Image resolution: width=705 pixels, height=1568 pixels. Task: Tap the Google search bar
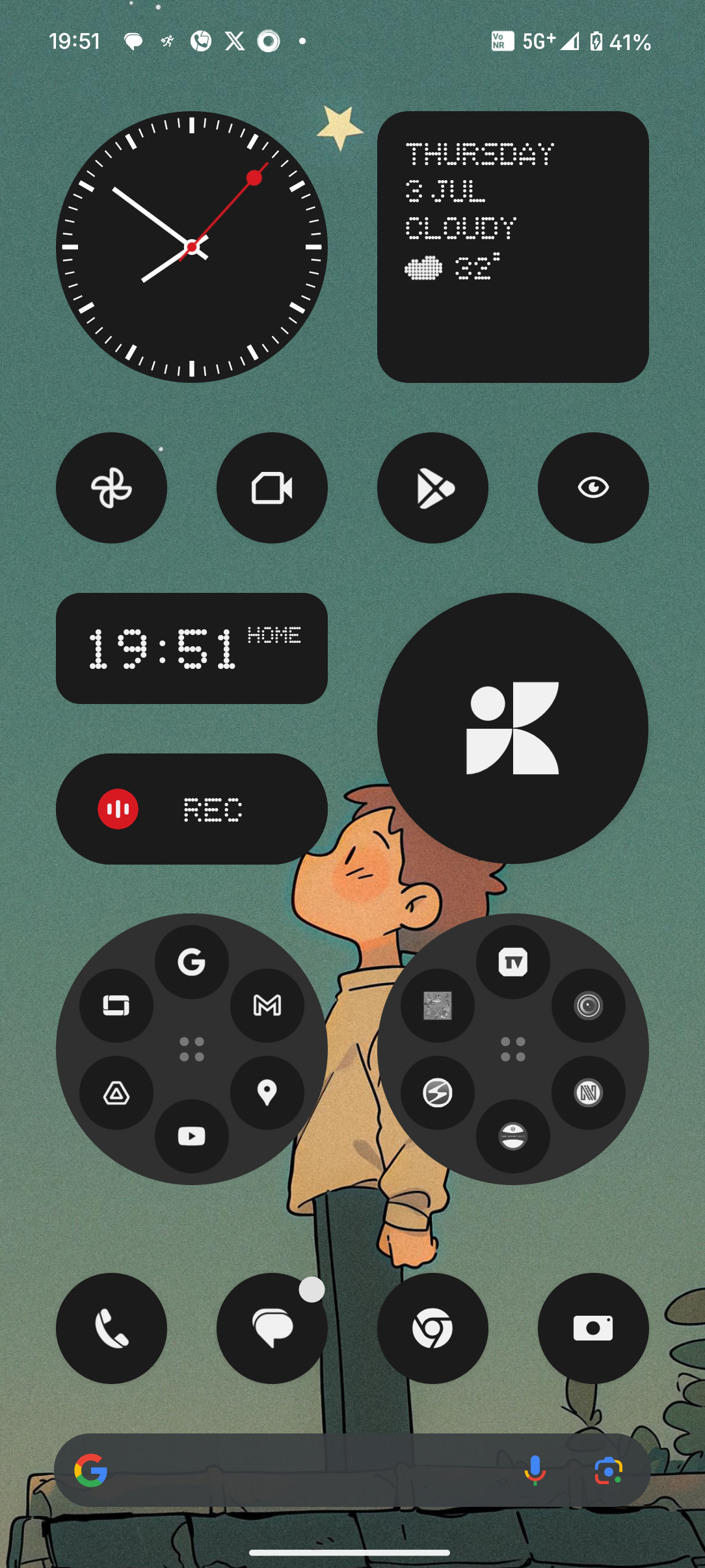312,1470
